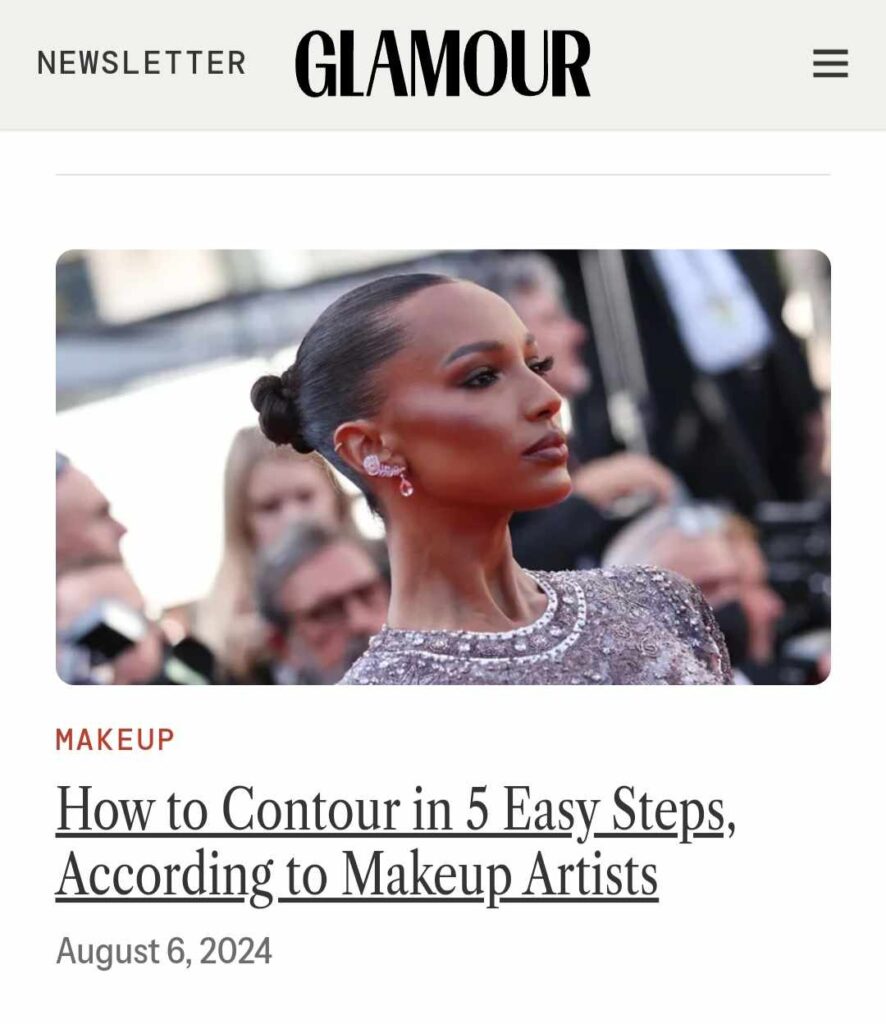Open the contour article image
The width and height of the screenshot is (886, 1024).
click(442, 466)
